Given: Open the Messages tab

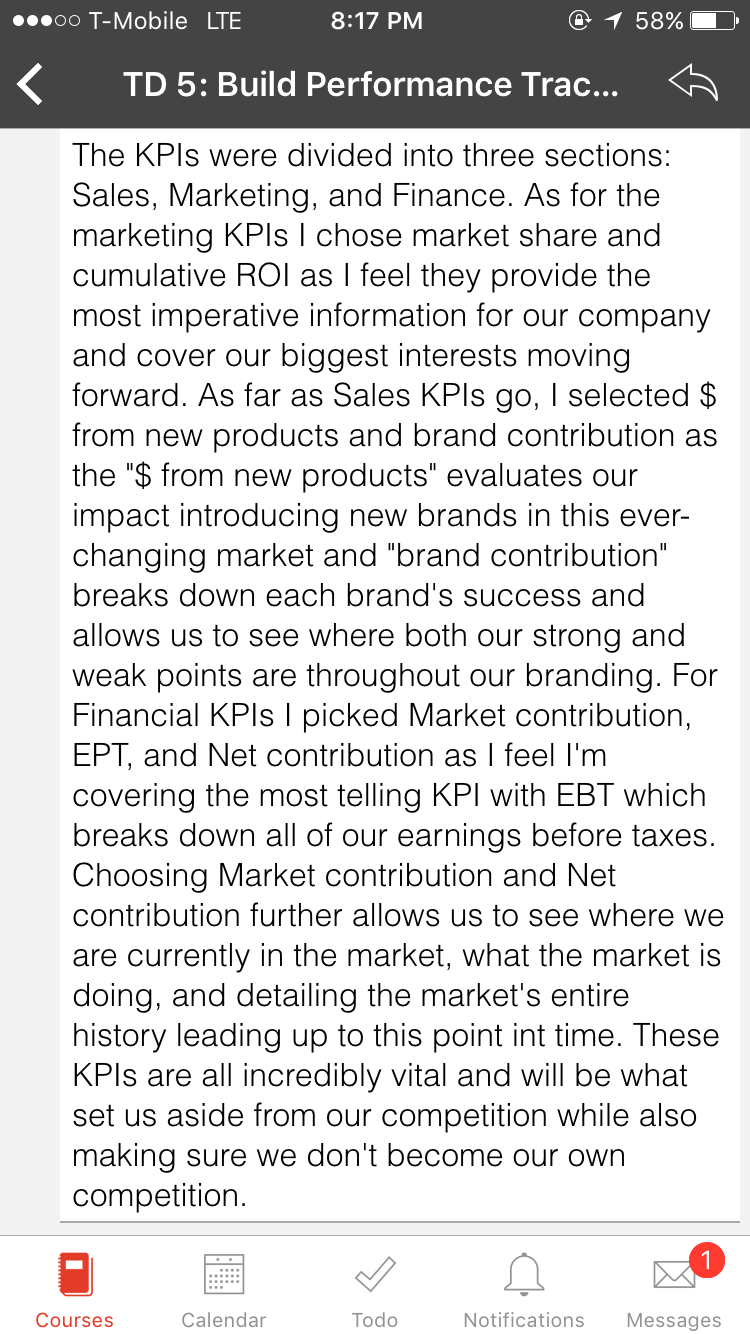Looking at the screenshot, I should 674,1290.
